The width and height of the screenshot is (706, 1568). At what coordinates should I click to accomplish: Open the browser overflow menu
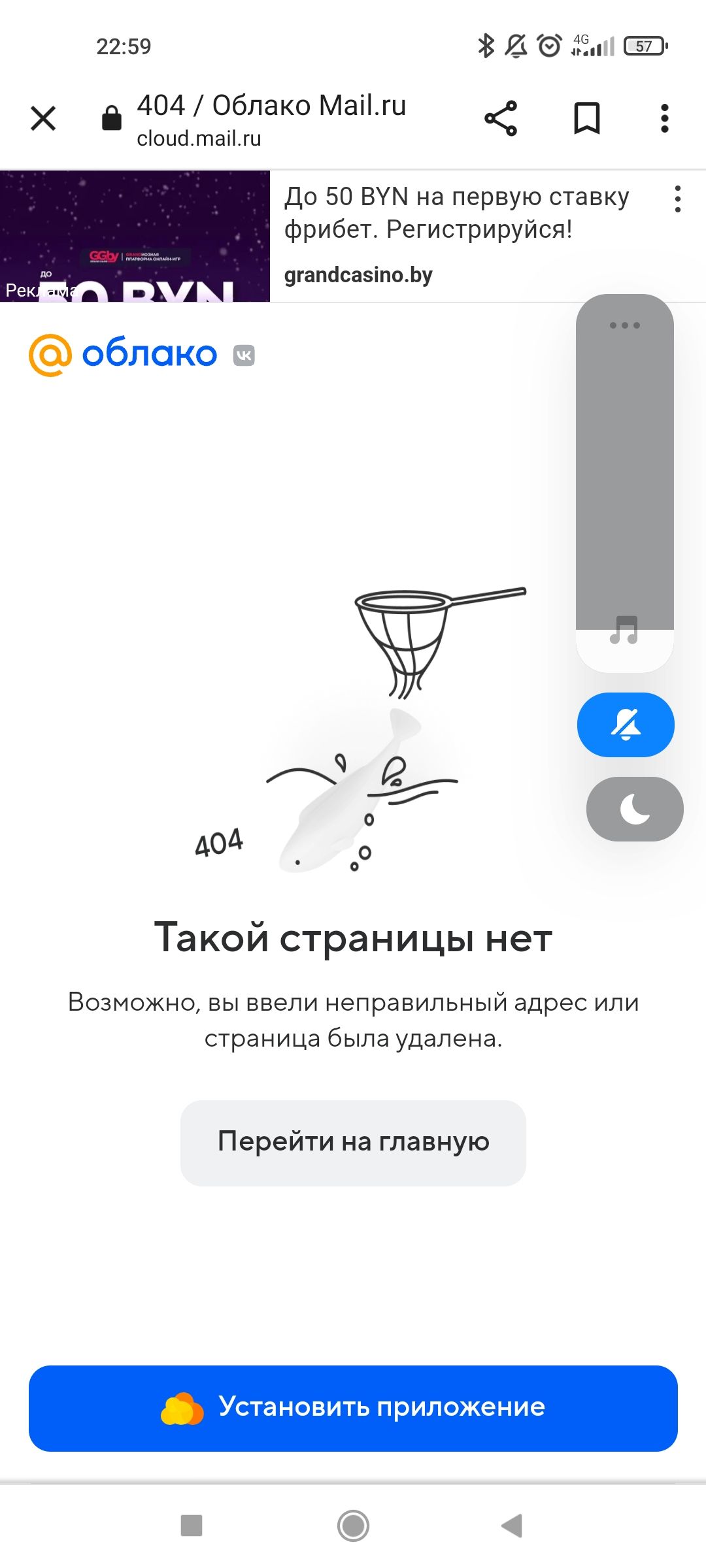(x=664, y=119)
